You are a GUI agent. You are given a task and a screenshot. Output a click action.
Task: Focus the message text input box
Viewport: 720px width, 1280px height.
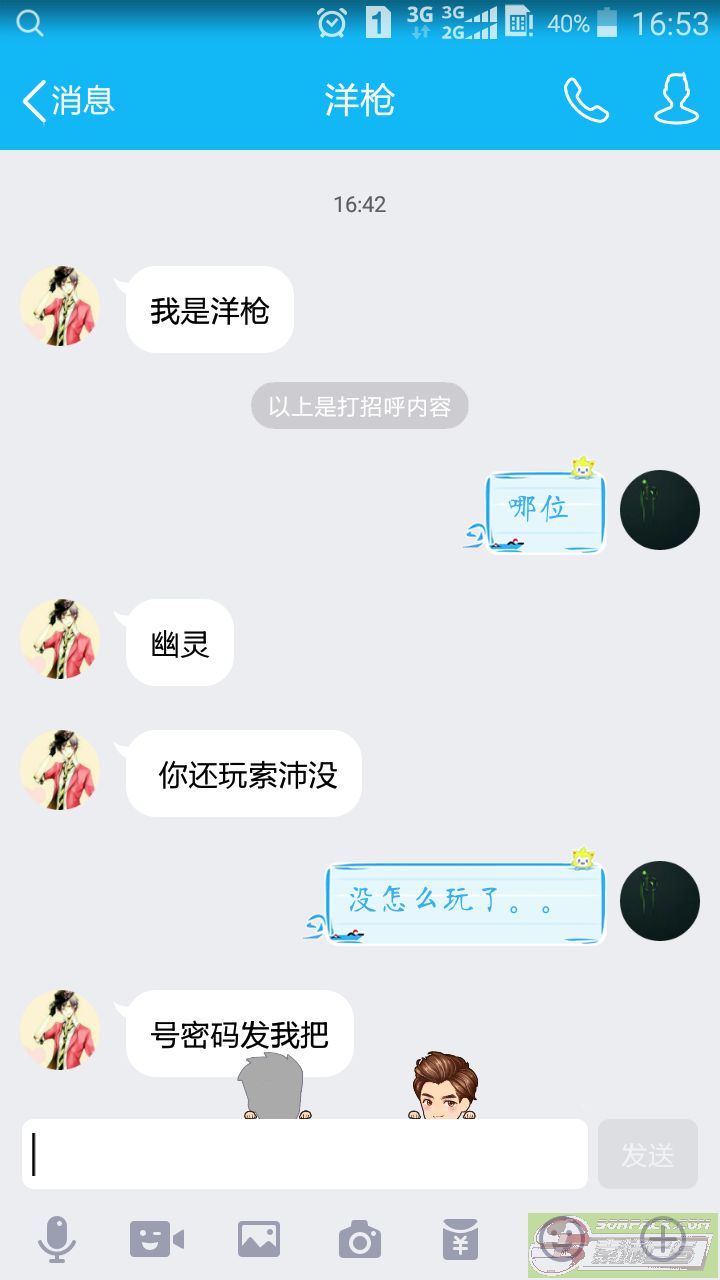coord(304,1154)
